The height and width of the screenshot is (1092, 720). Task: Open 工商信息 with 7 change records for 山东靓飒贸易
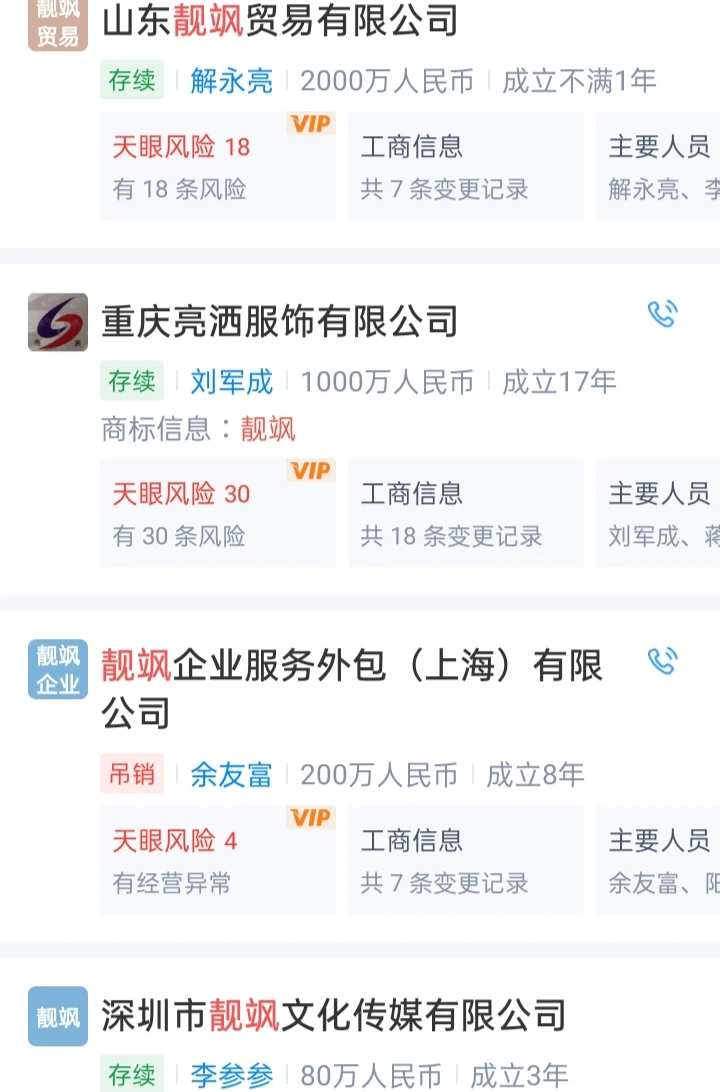[x=464, y=167]
